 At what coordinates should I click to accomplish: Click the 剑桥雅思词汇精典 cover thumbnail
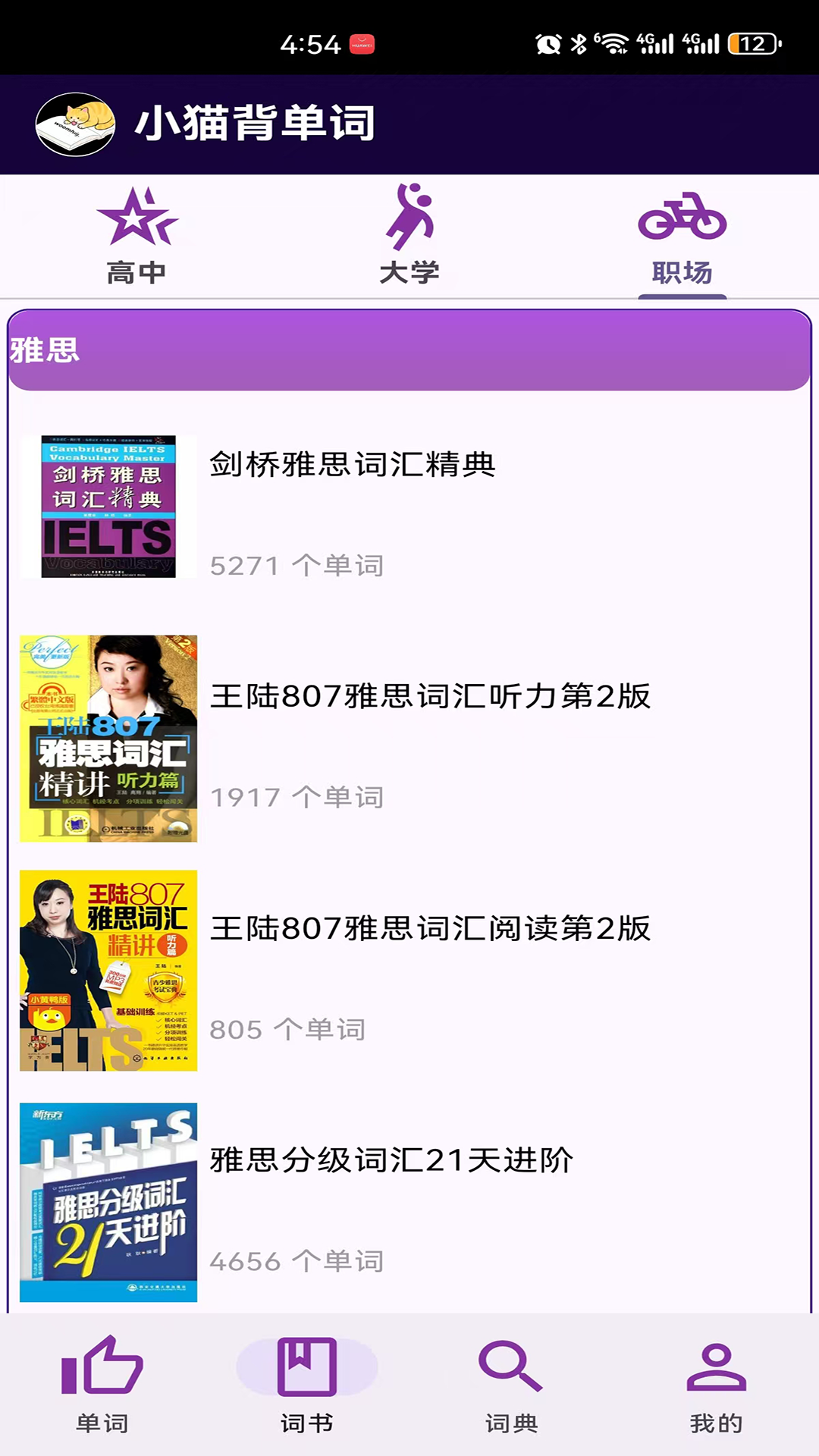point(107,506)
